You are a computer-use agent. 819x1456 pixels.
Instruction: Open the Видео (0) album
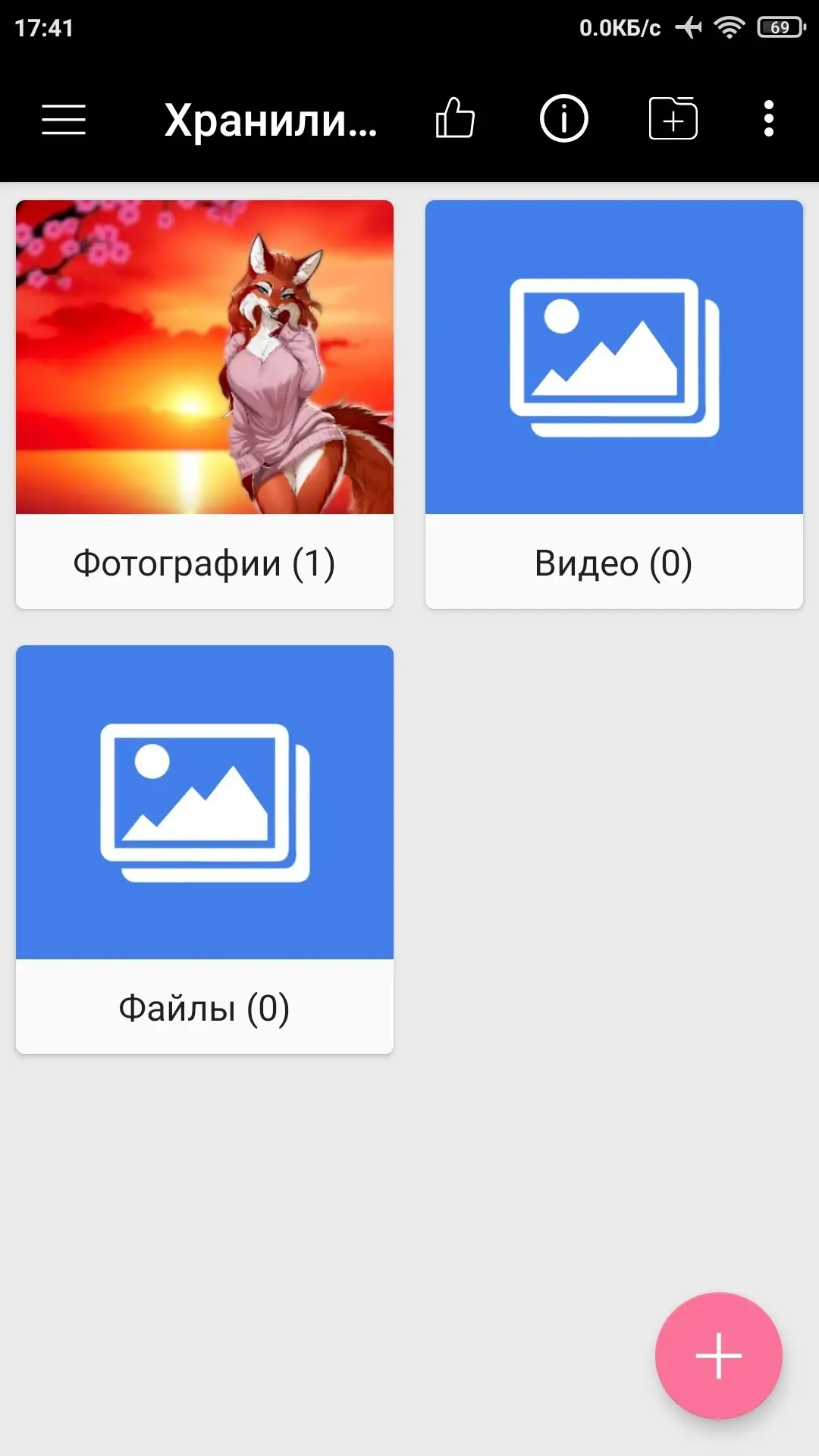click(614, 404)
